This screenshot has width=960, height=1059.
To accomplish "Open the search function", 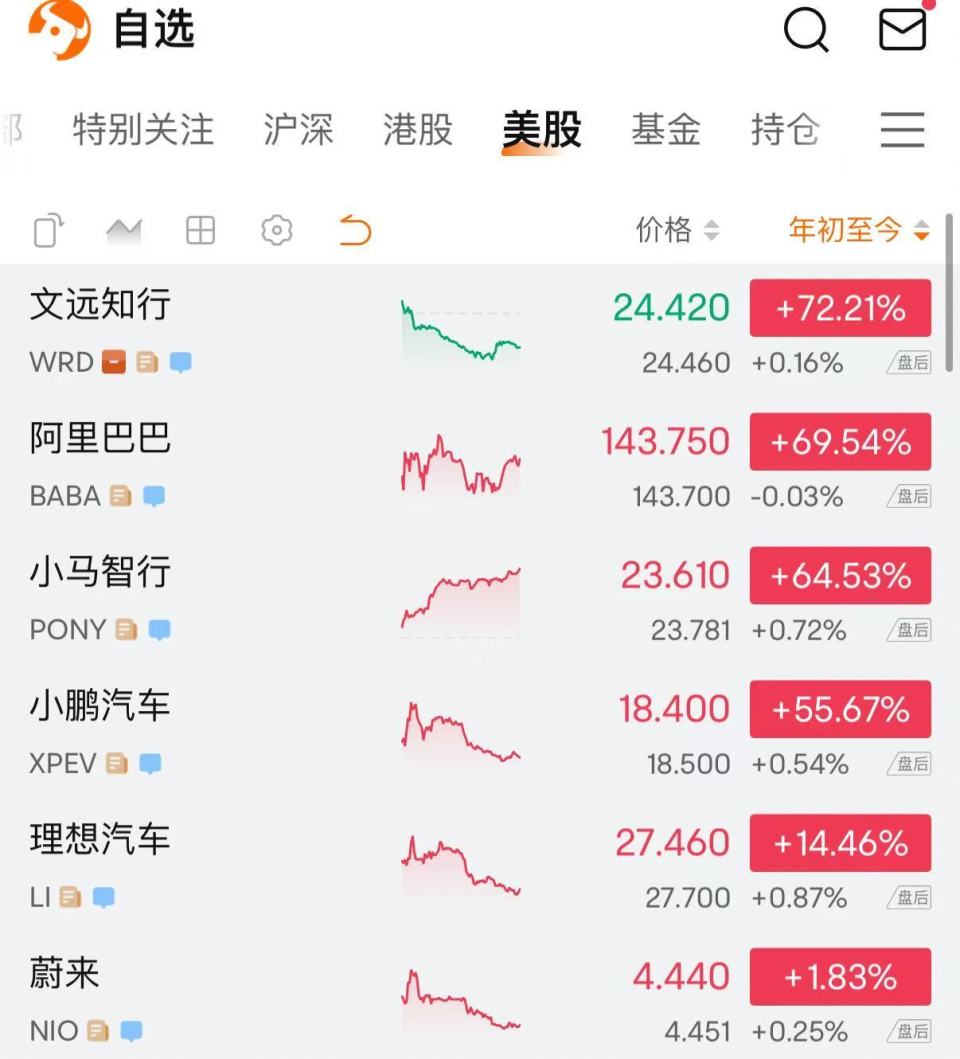I will pos(806,31).
